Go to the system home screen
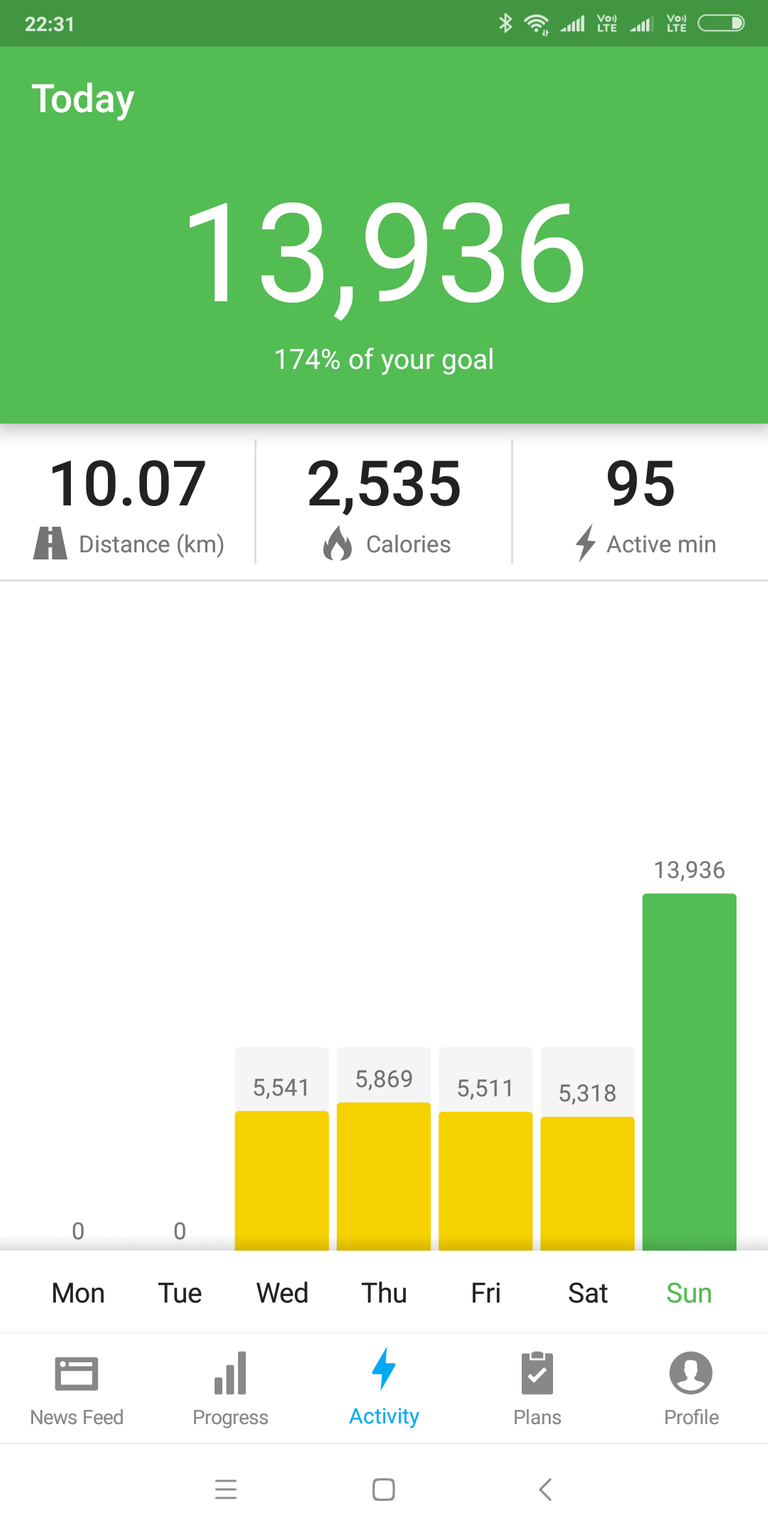Screen dimensions: 768x1536 [x=384, y=1489]
